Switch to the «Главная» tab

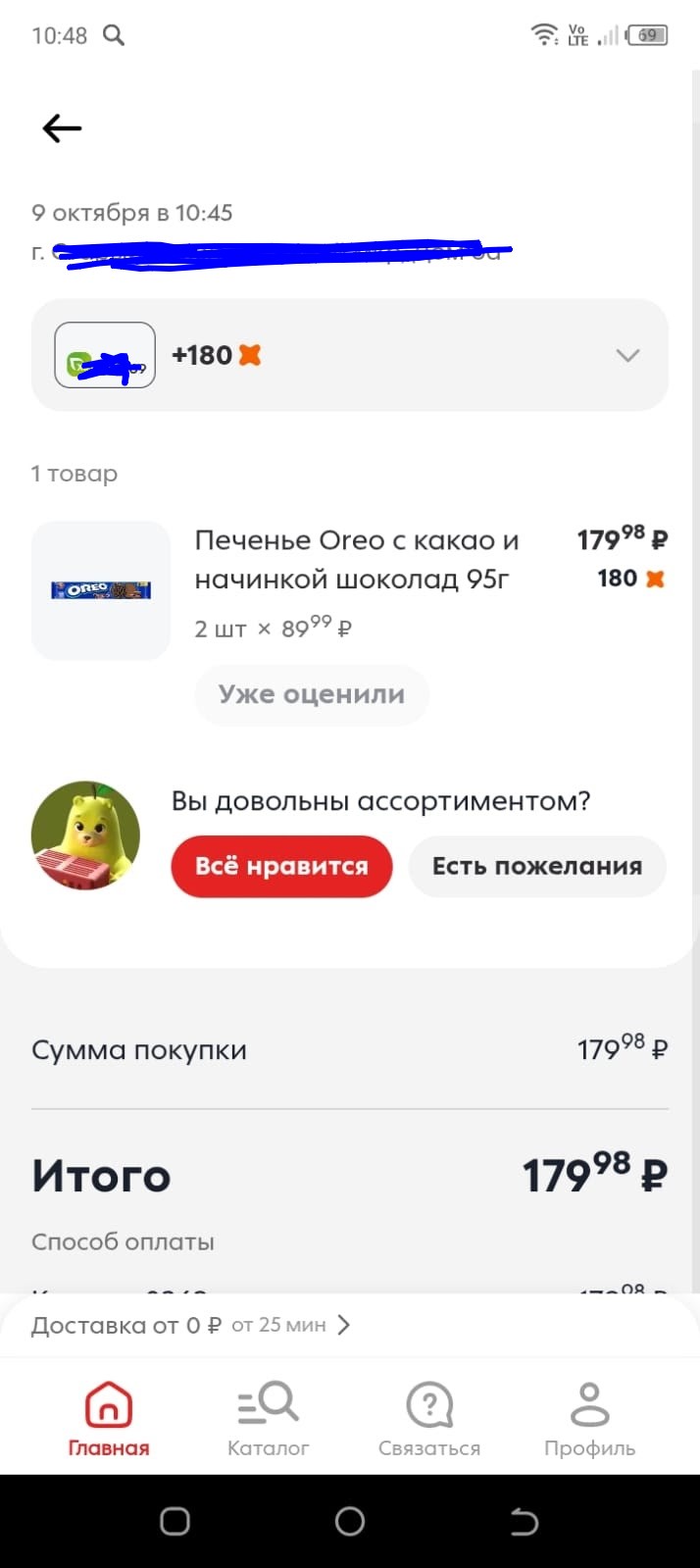(109, 1418)
